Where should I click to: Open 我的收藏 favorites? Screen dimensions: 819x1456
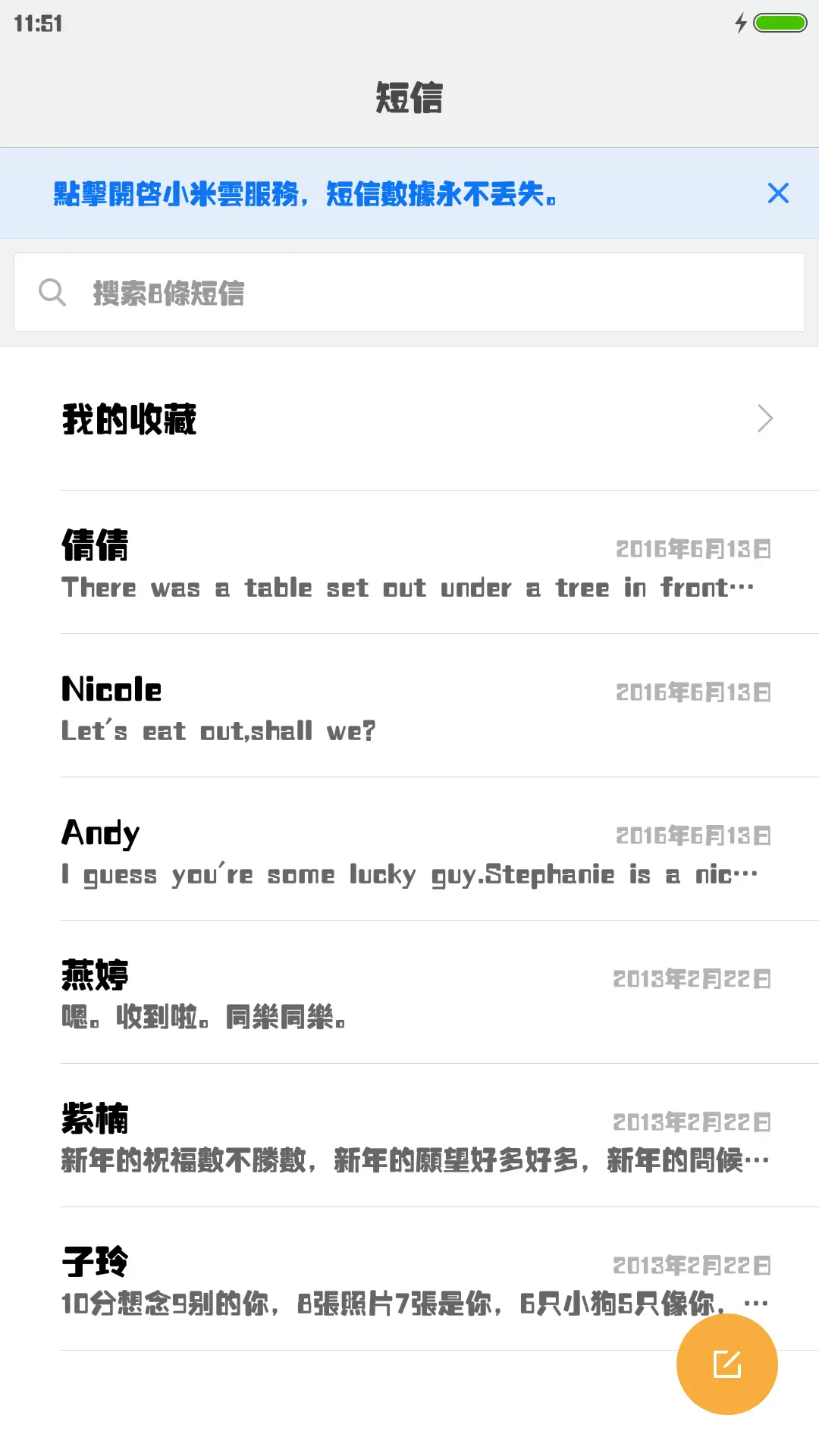pos(409,419)
